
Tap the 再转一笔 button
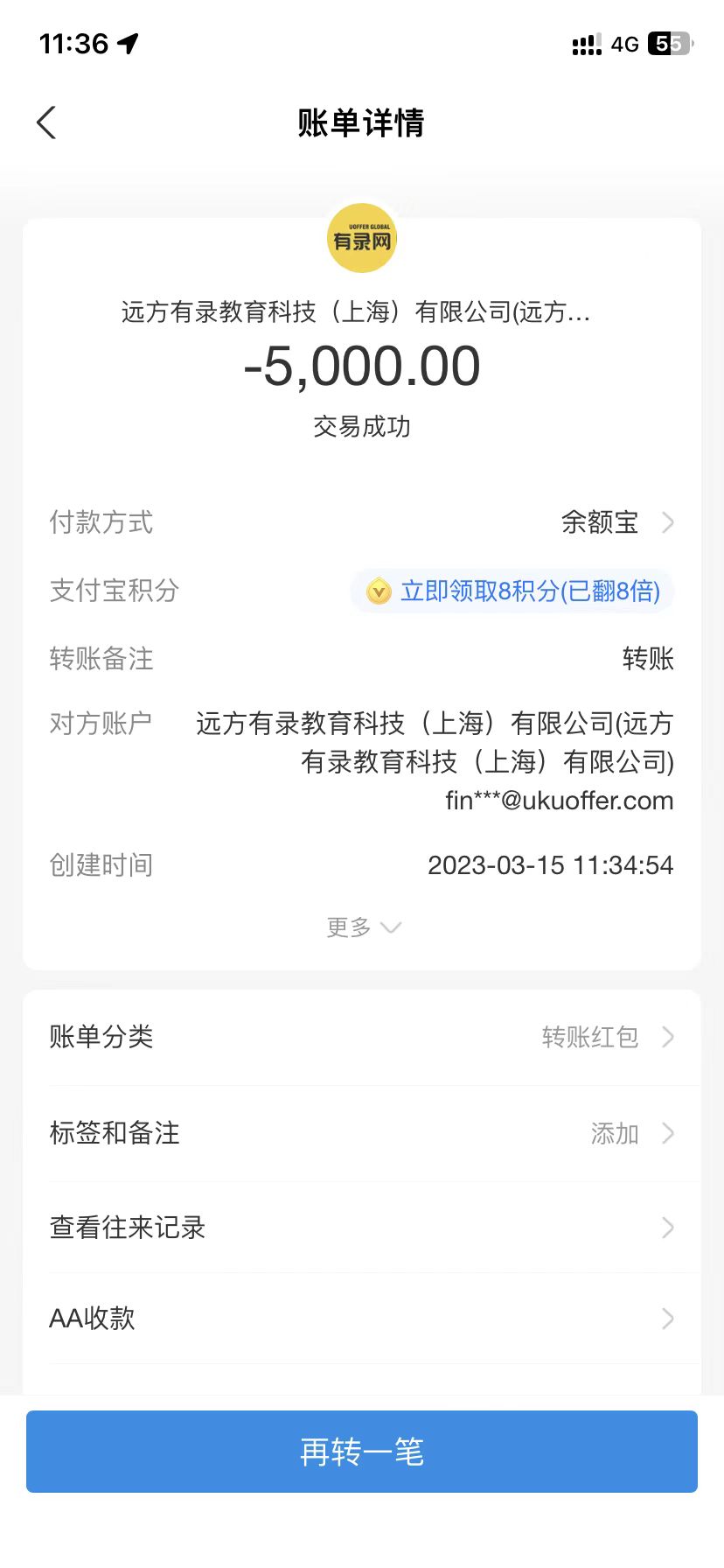[x=362, y=1452]
